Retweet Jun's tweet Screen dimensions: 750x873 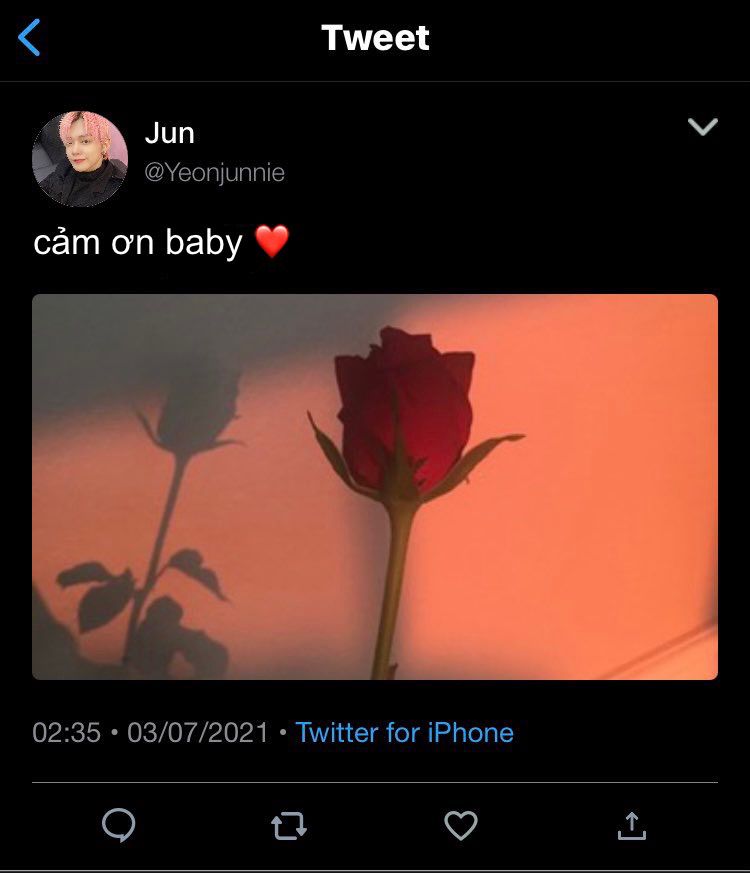(289, 825)
